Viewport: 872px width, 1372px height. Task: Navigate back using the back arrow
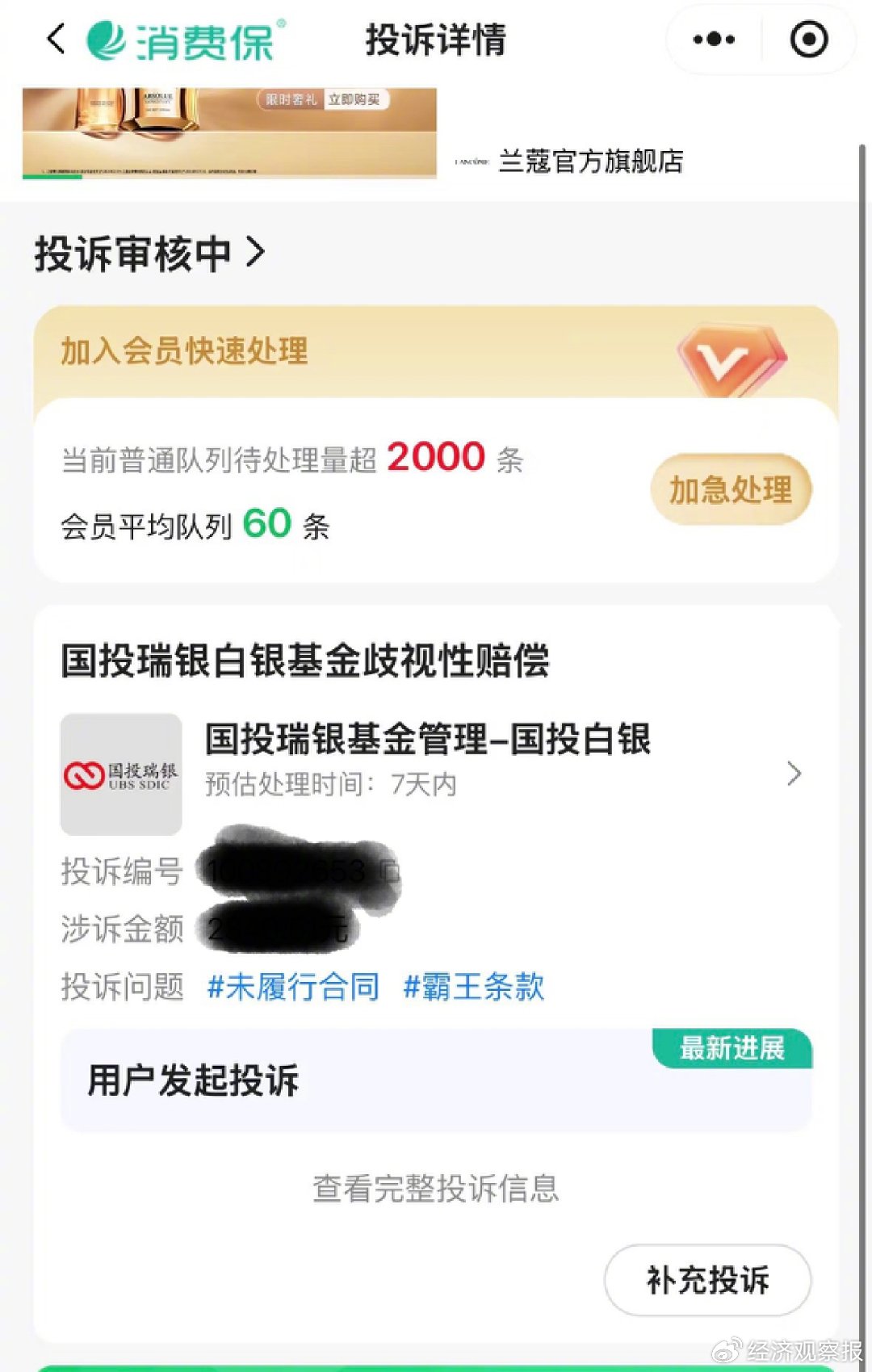tap(54, 39)
